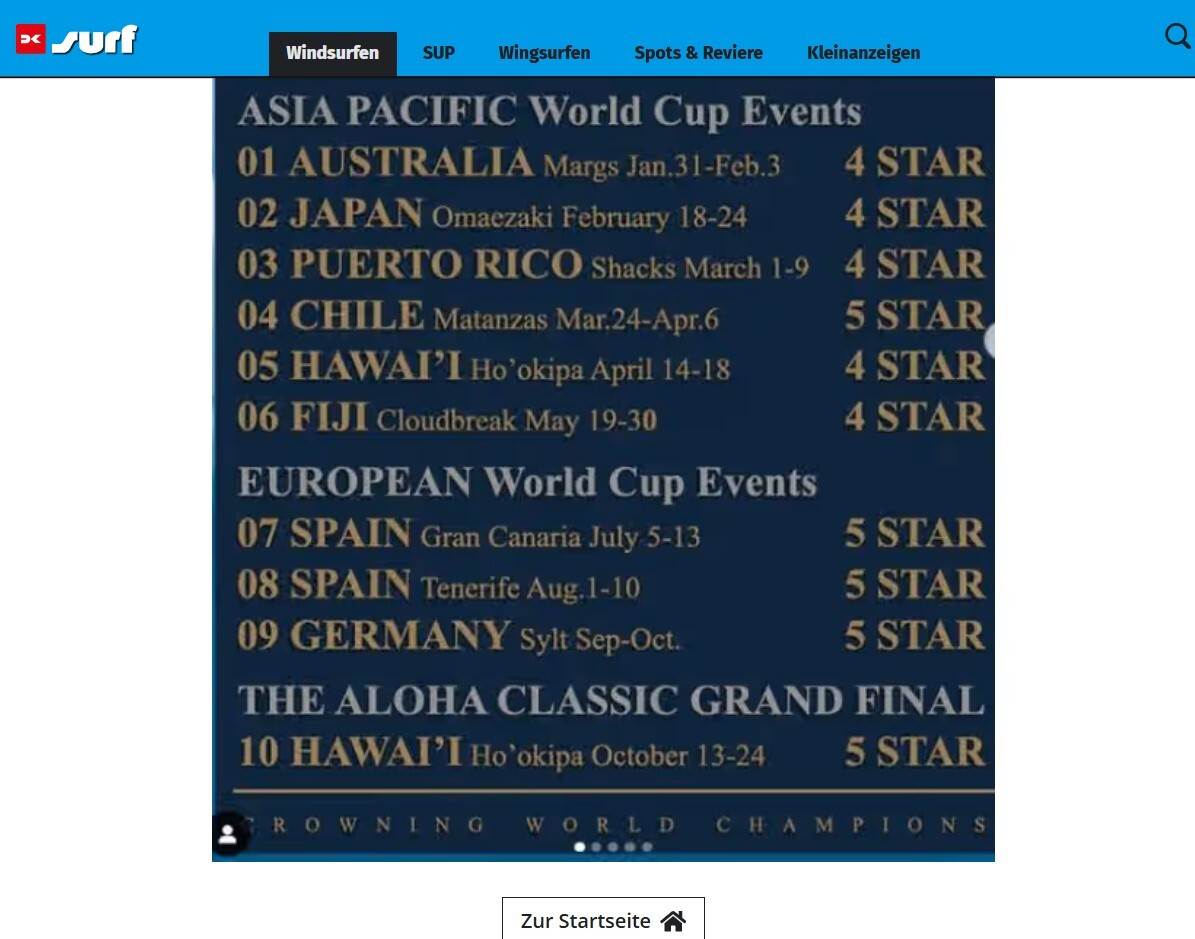
Task: Tap the Zur Startseite button
Action: point(603,920)
